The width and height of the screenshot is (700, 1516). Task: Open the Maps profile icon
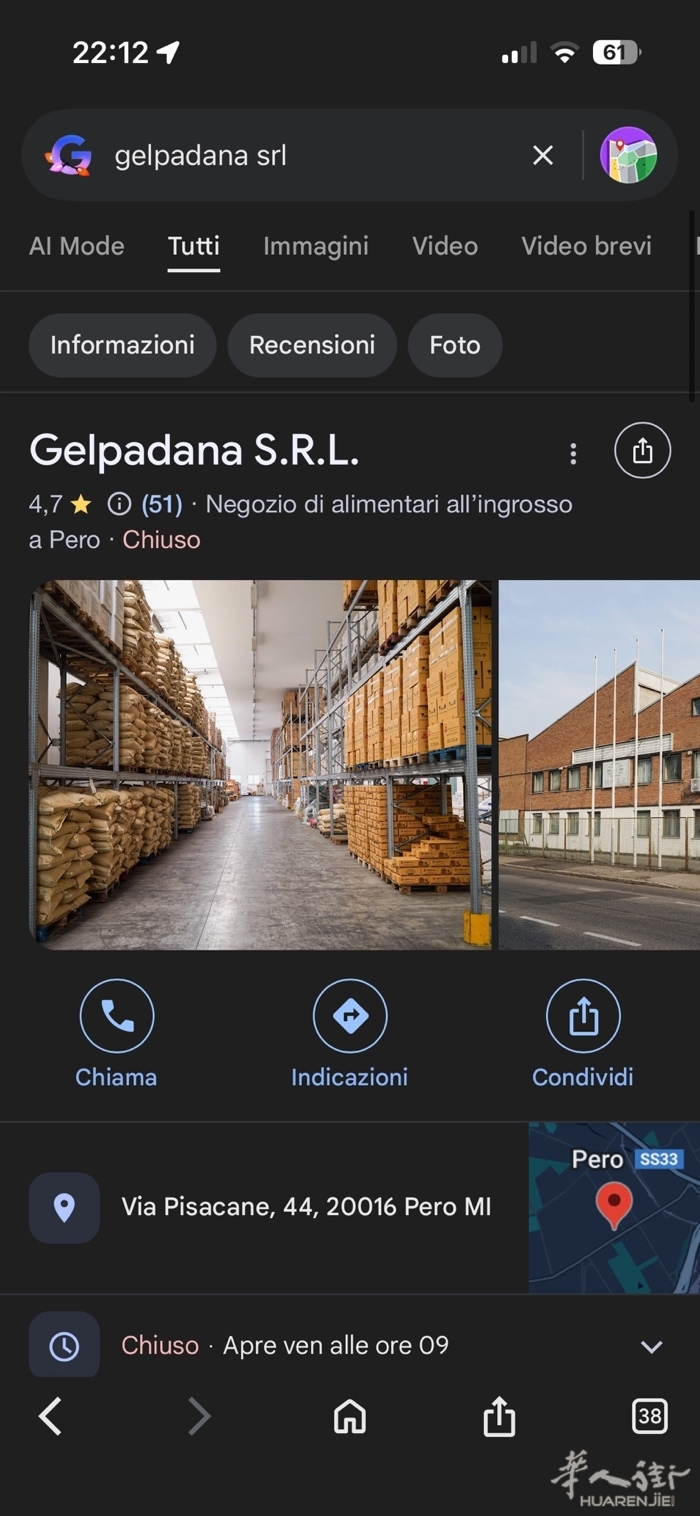[x=628, y=155]
